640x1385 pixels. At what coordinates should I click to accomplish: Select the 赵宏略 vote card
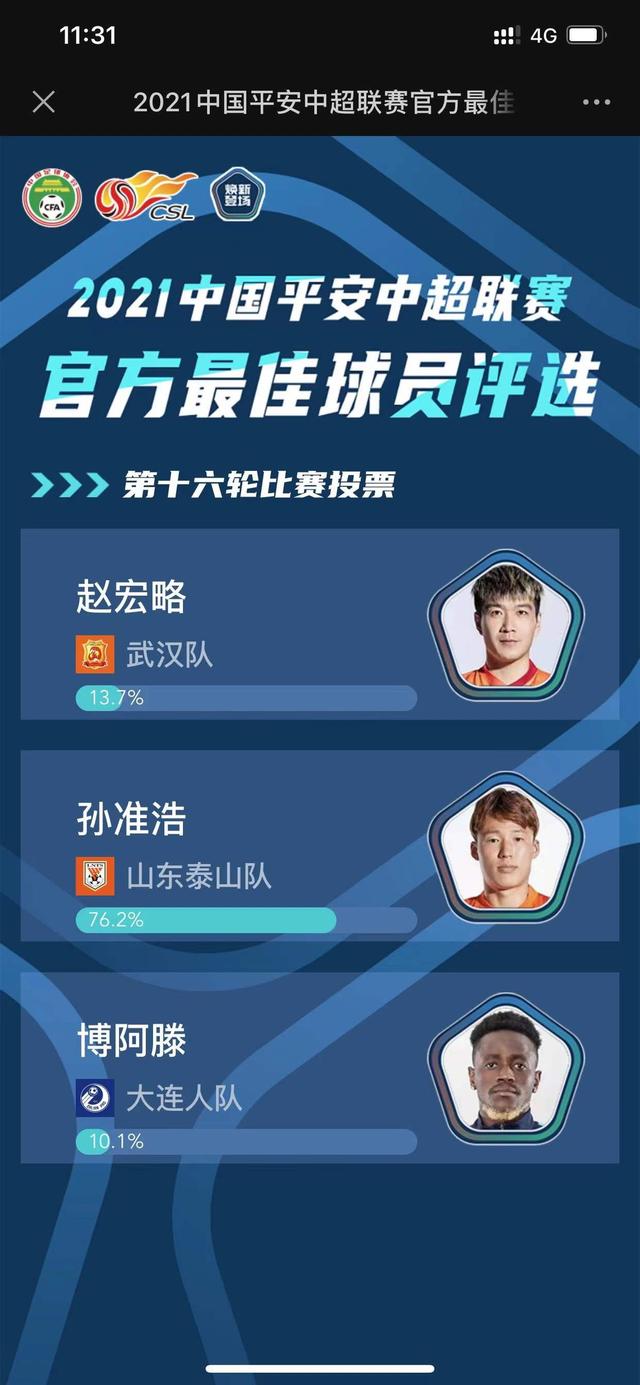pos(319,624)
